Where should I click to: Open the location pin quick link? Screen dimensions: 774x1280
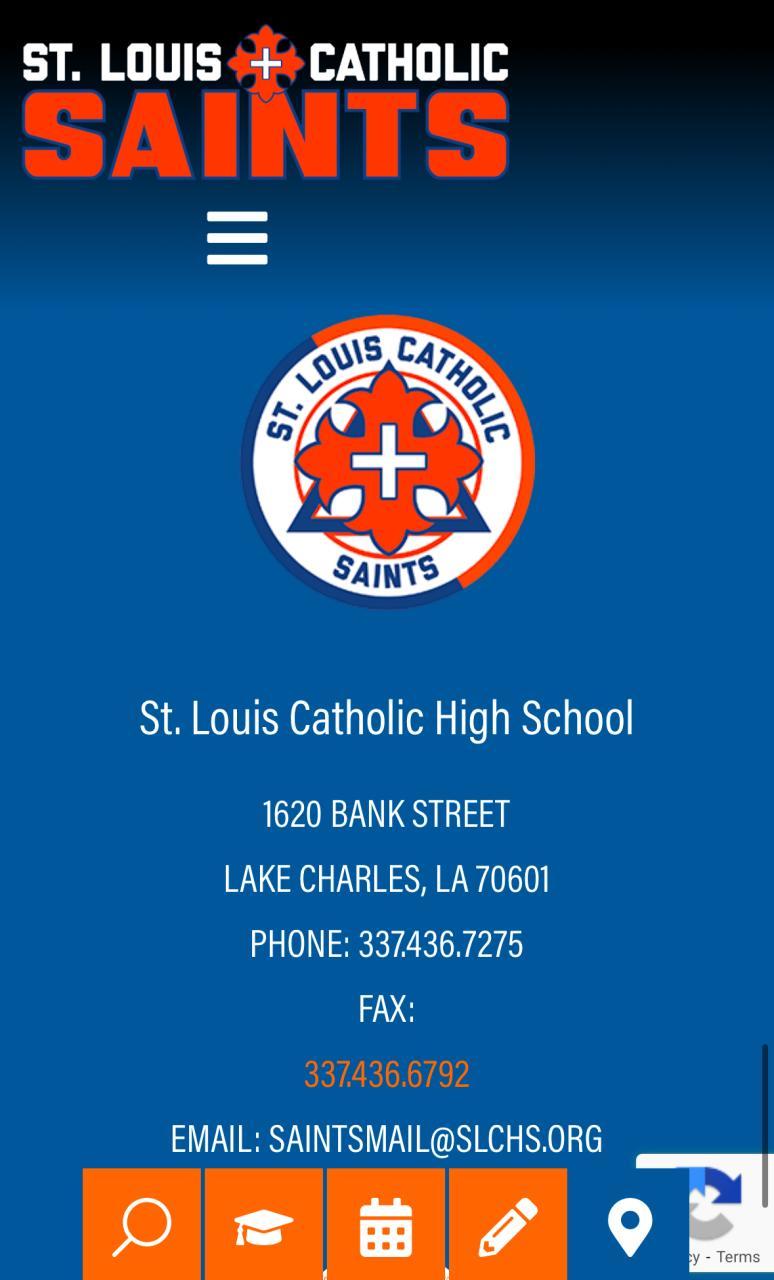[x=630, y=1226]
